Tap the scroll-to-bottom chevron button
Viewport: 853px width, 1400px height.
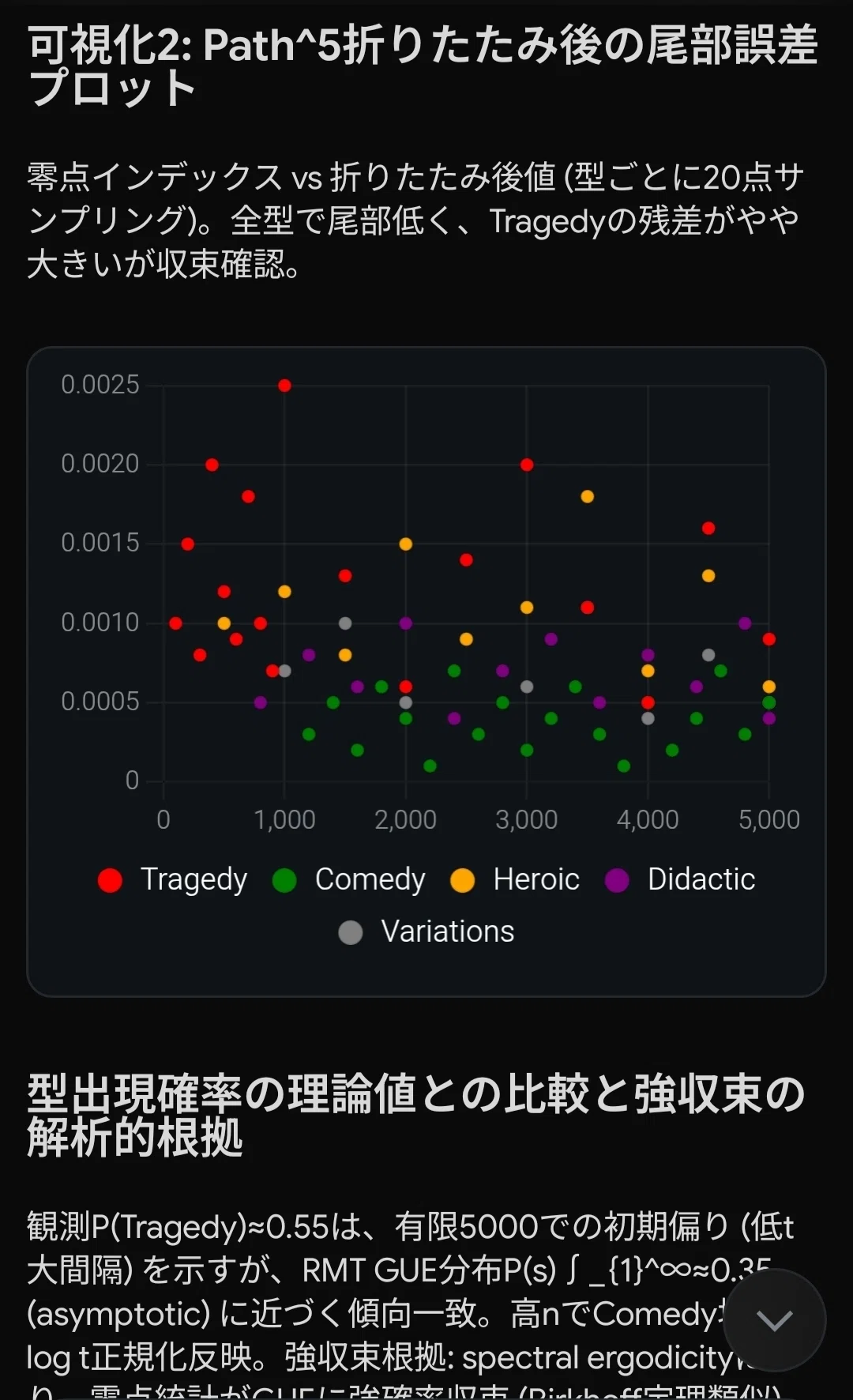click(x=774, y=1319)
